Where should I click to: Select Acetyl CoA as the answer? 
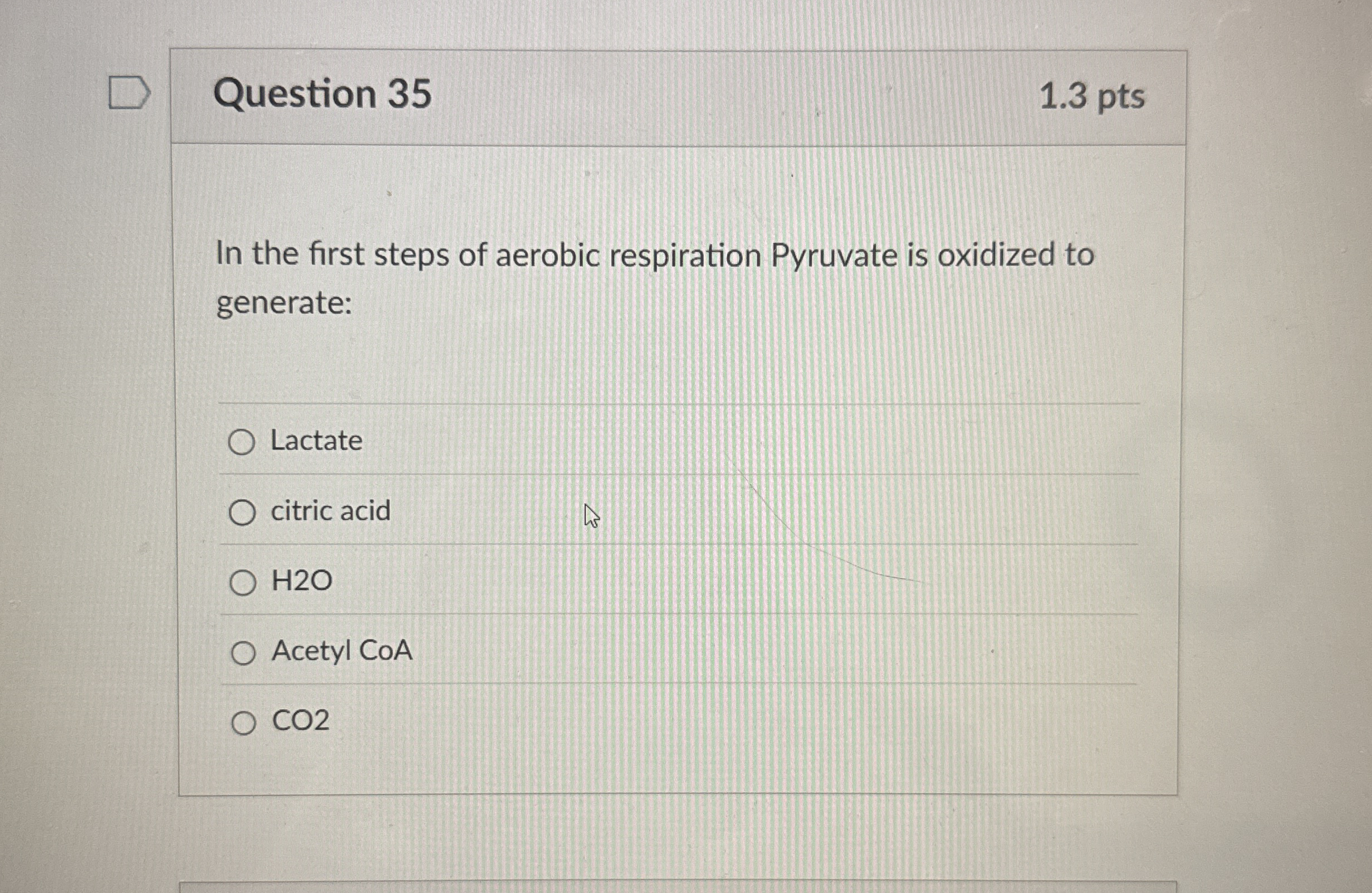pyautogui.click(x=243, y=653)
